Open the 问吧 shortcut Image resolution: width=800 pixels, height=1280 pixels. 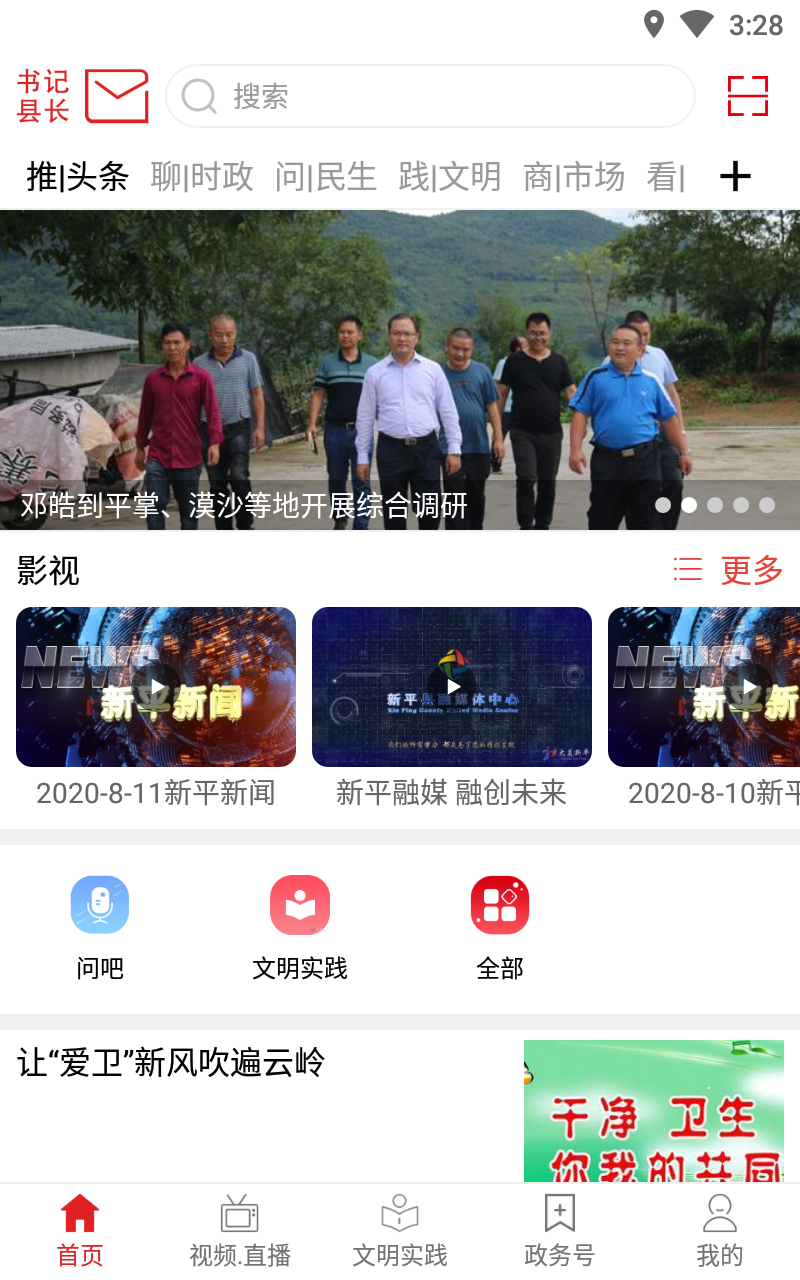tap(100, 926)
